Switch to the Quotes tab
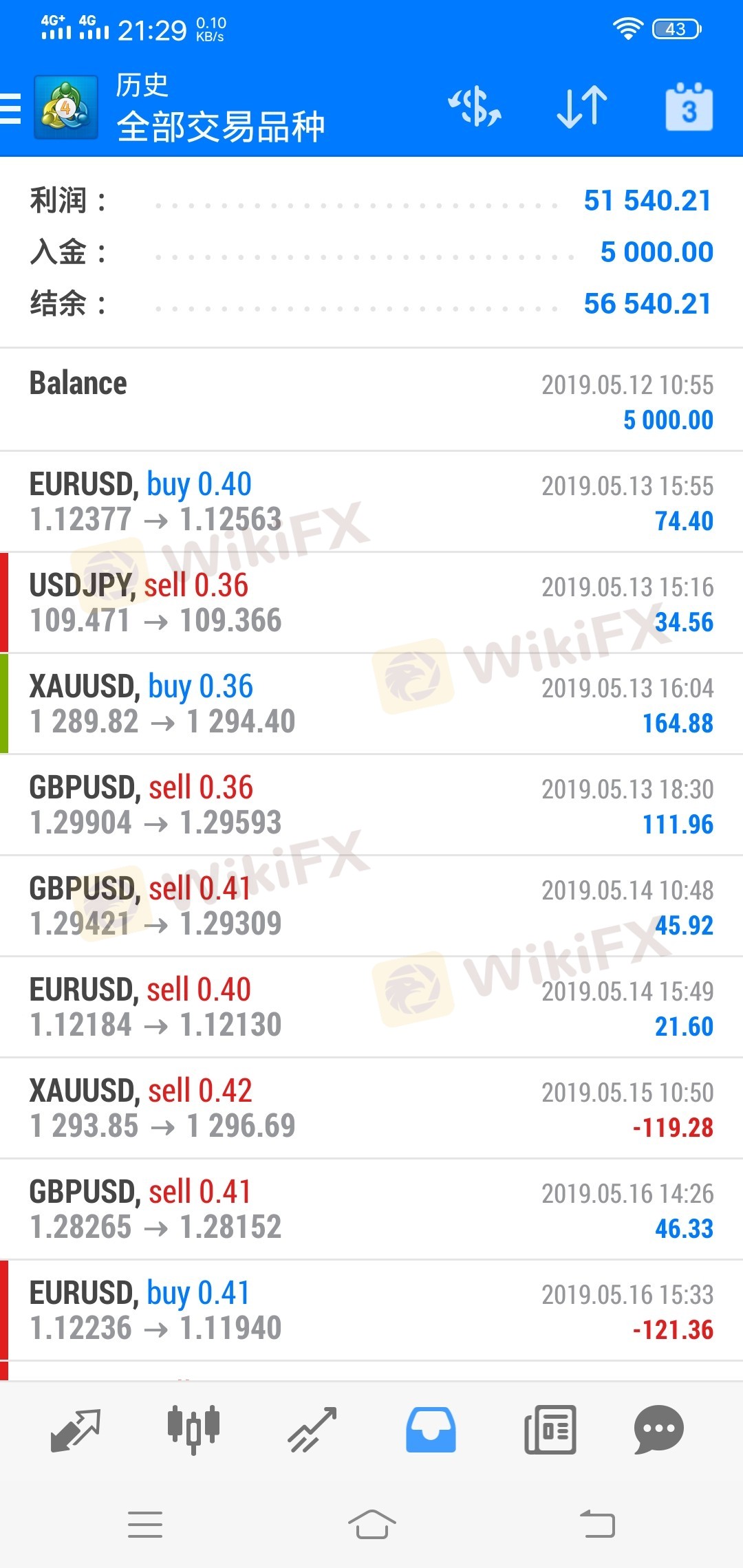 pos(76,1429)
